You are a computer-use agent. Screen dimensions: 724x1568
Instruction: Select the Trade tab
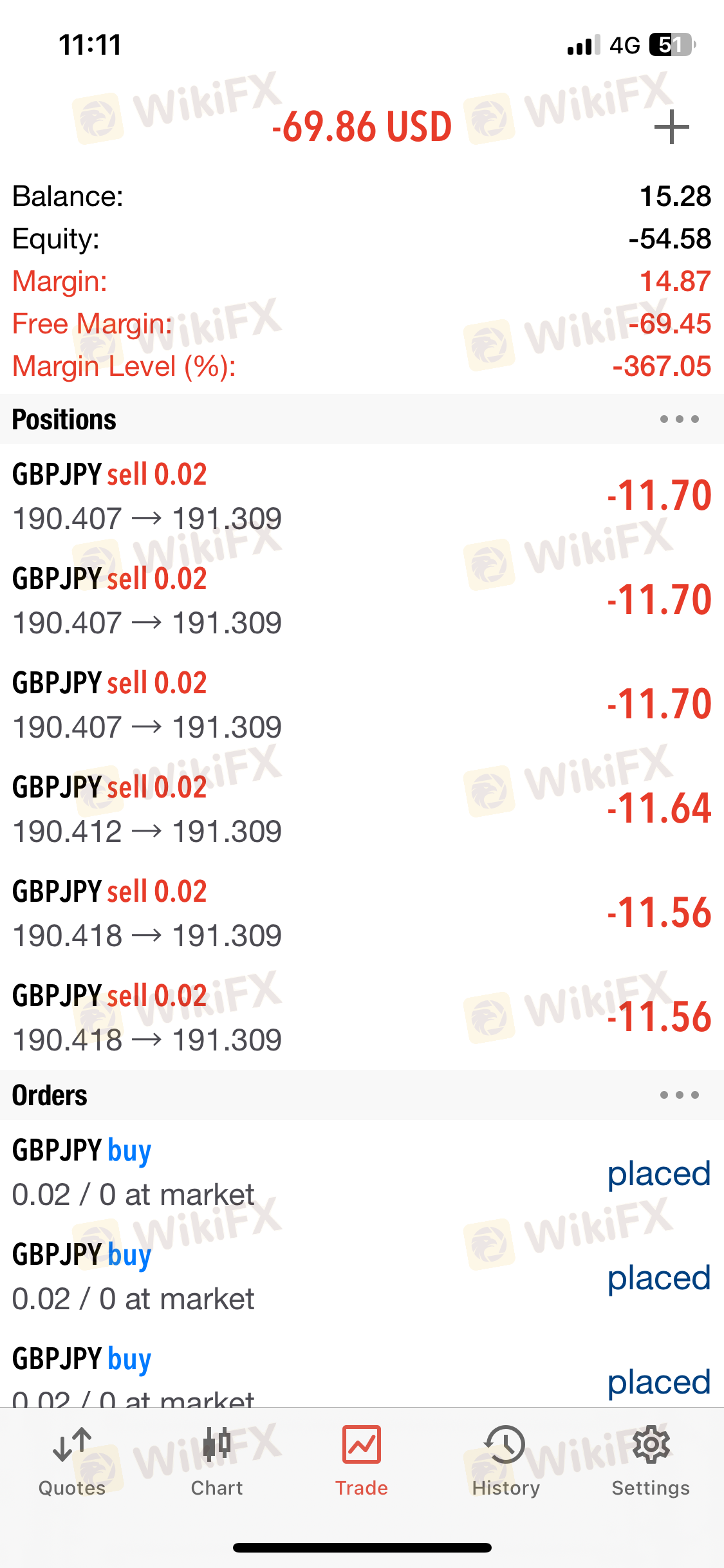pyautogui.click(x=362, y=1462)
